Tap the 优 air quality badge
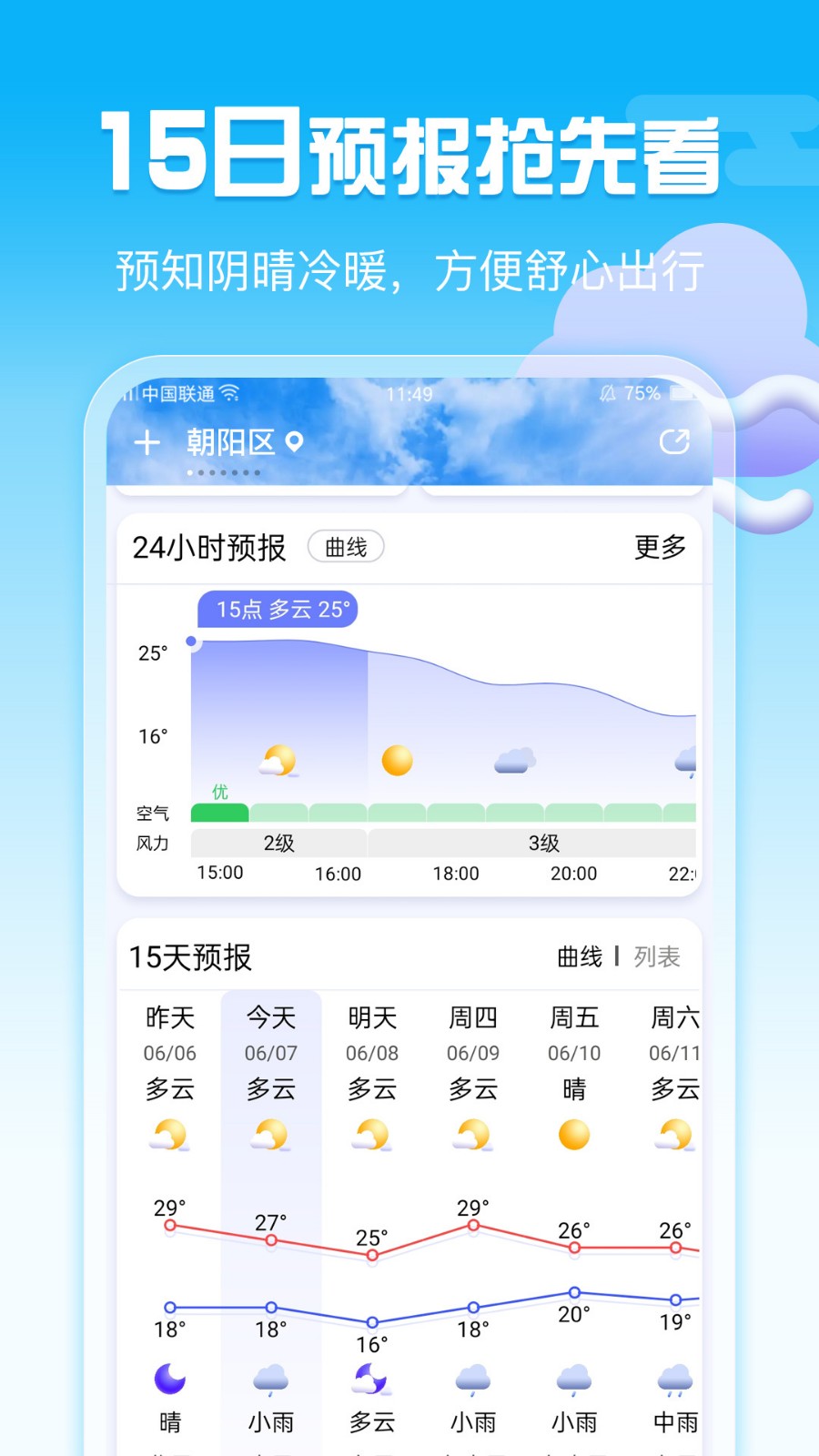 218,792
